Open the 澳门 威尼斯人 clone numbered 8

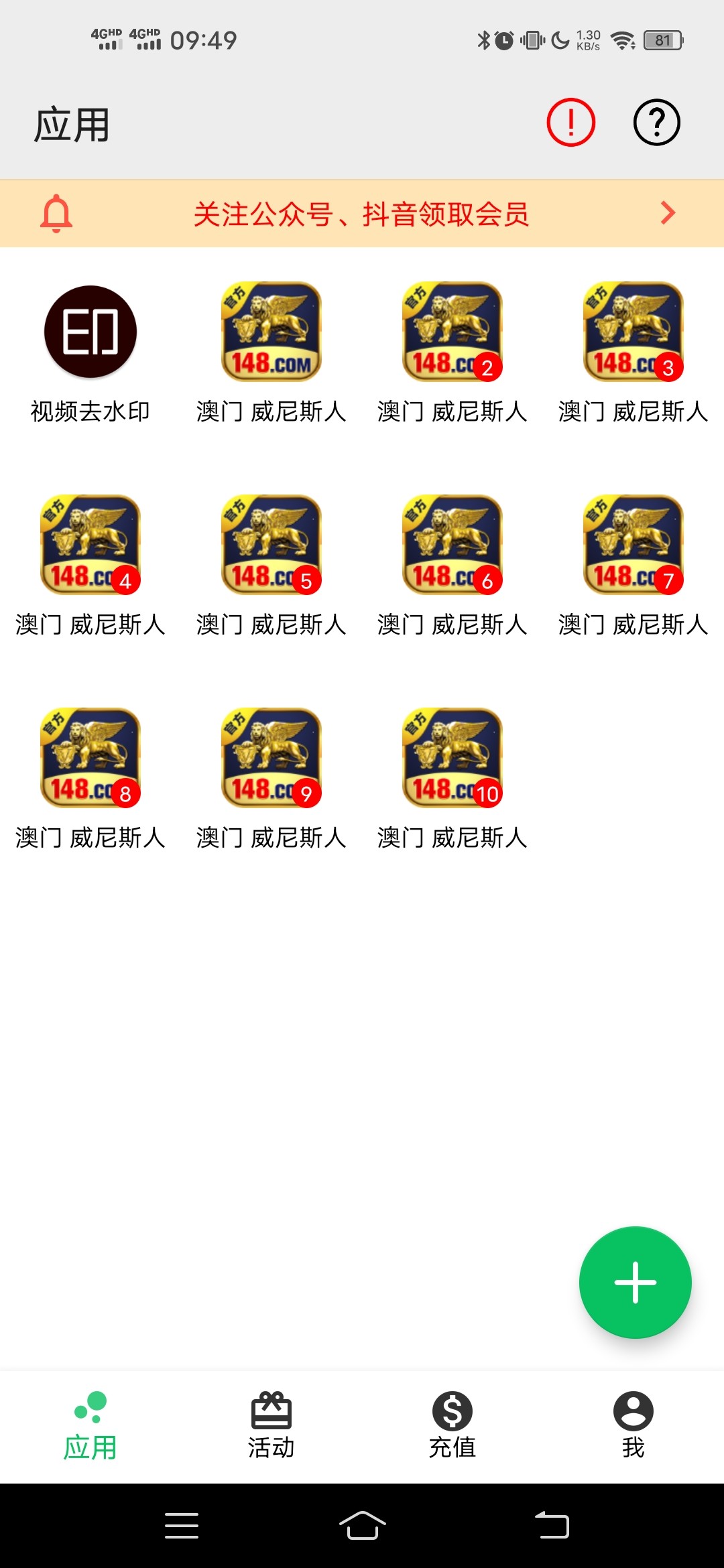(90, 759)
